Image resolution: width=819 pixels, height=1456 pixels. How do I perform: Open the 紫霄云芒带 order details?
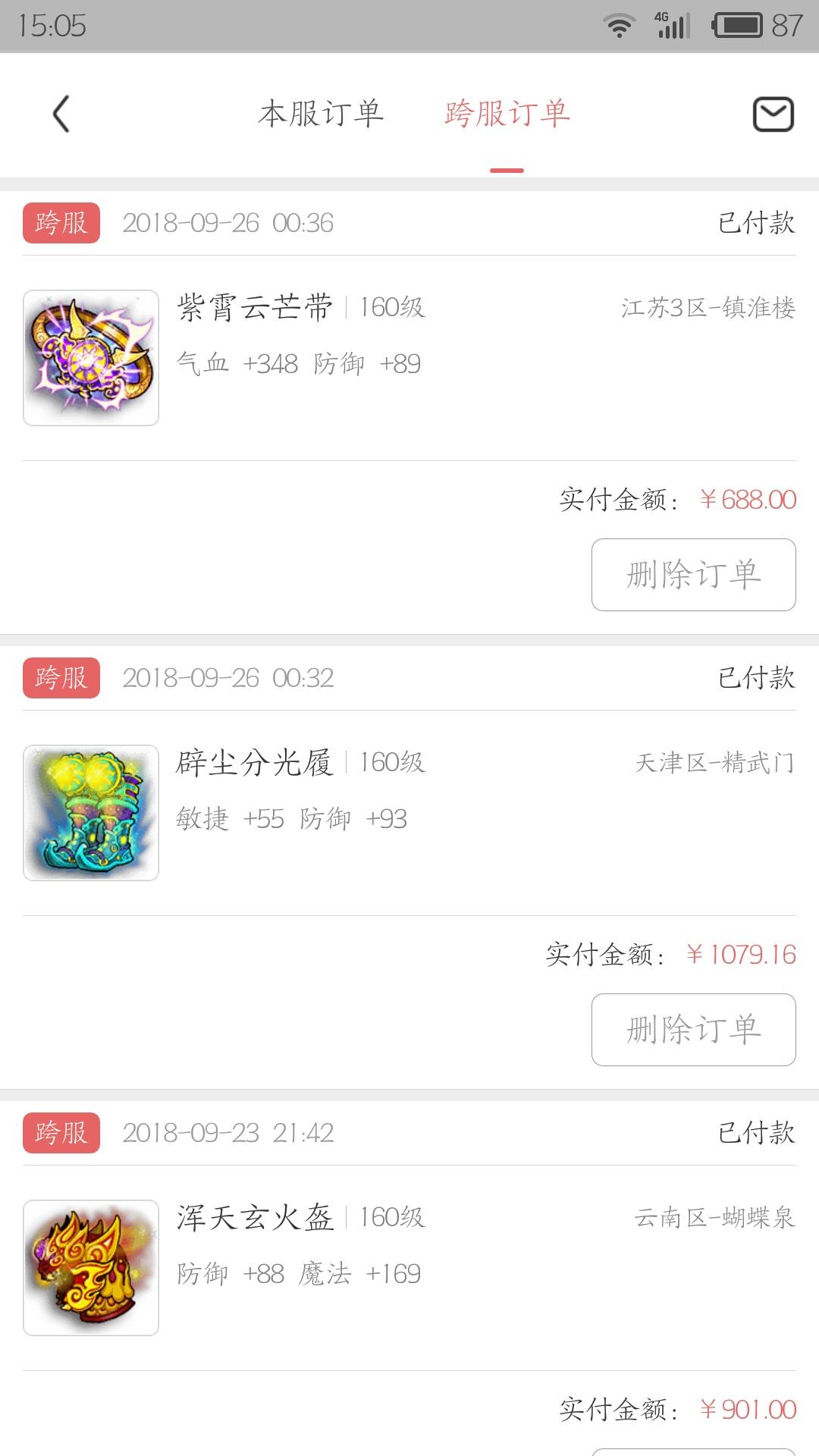pos(409,357)
